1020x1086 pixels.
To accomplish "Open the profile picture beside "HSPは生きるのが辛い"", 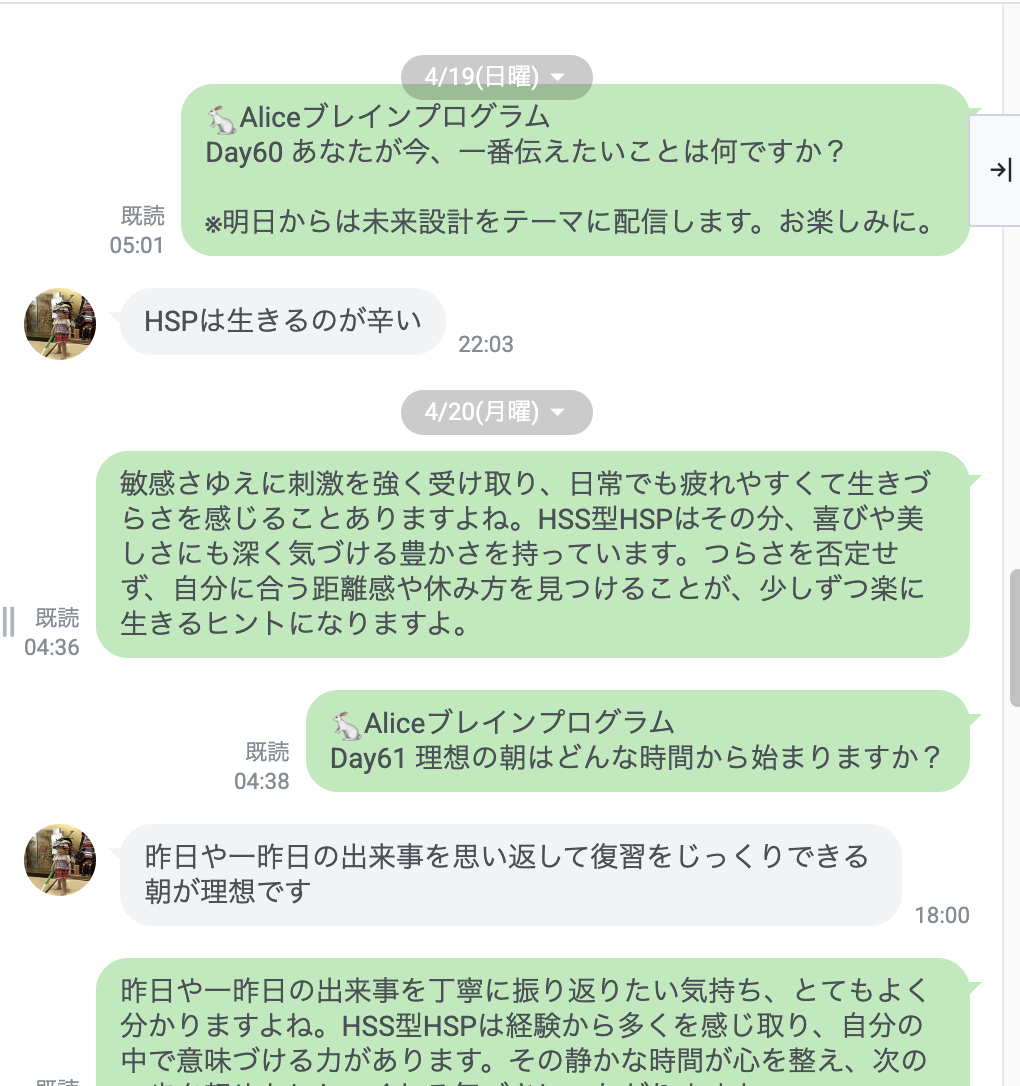I will click(x=60, y=324).
